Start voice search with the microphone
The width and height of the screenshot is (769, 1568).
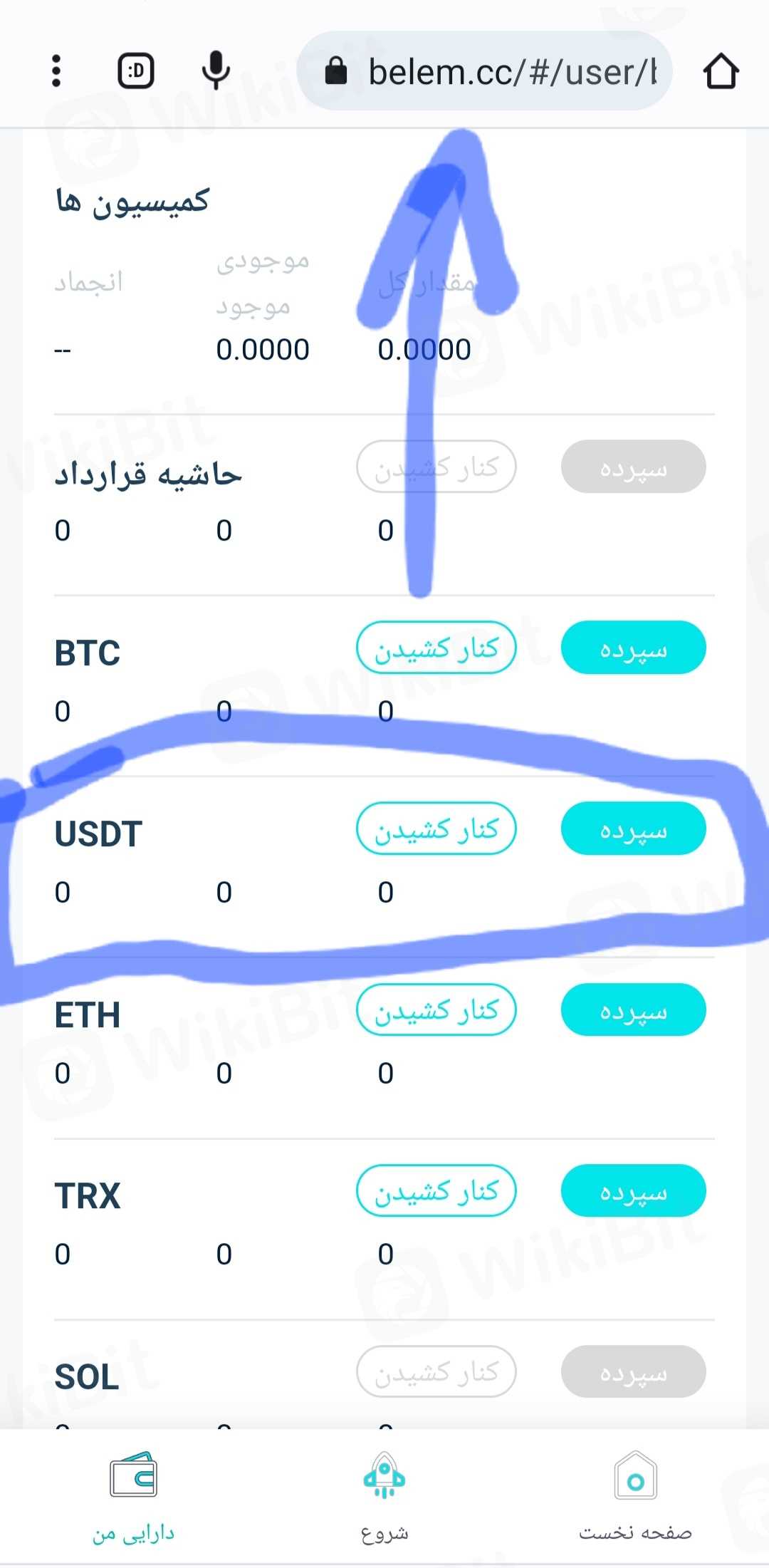tap(216, 71)
